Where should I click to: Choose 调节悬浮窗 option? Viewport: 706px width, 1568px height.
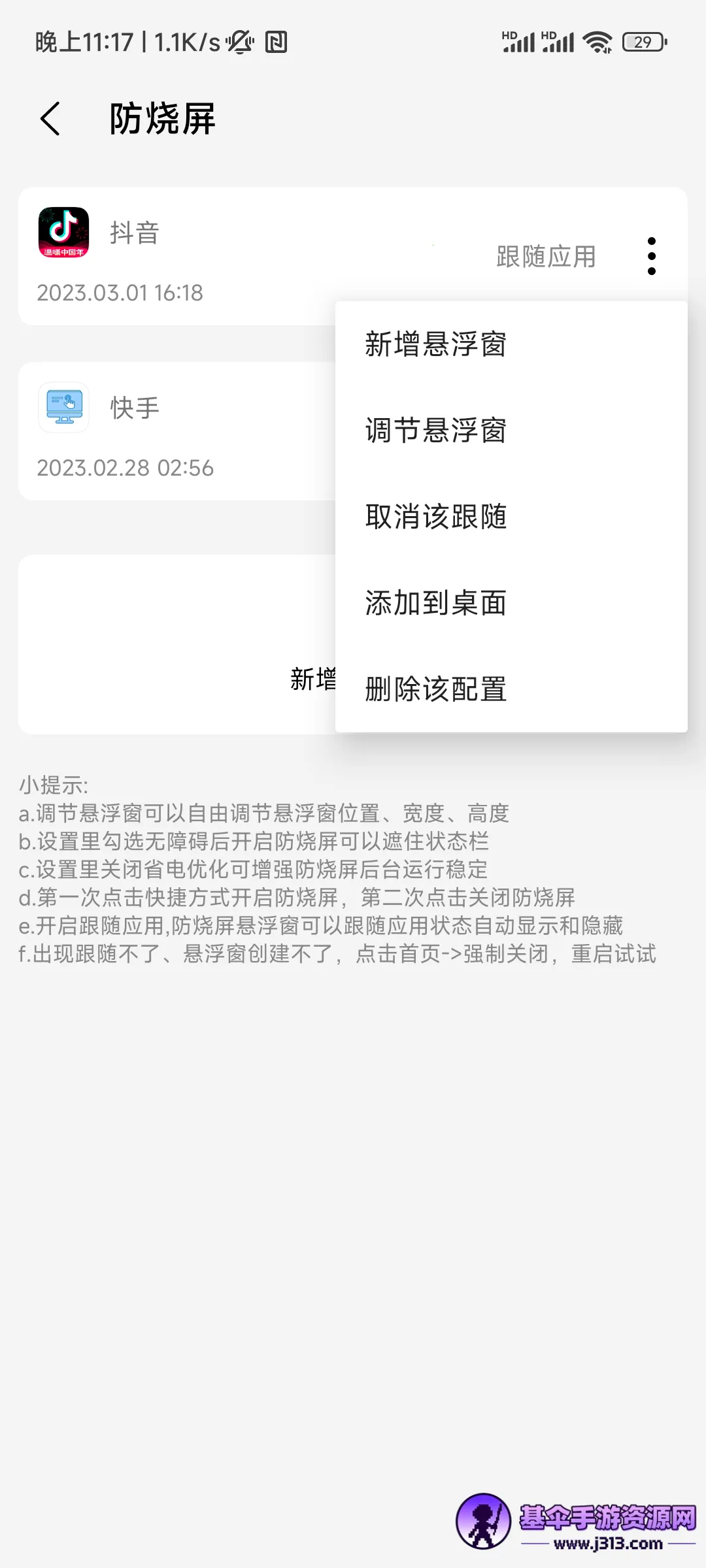click(435, 431)
